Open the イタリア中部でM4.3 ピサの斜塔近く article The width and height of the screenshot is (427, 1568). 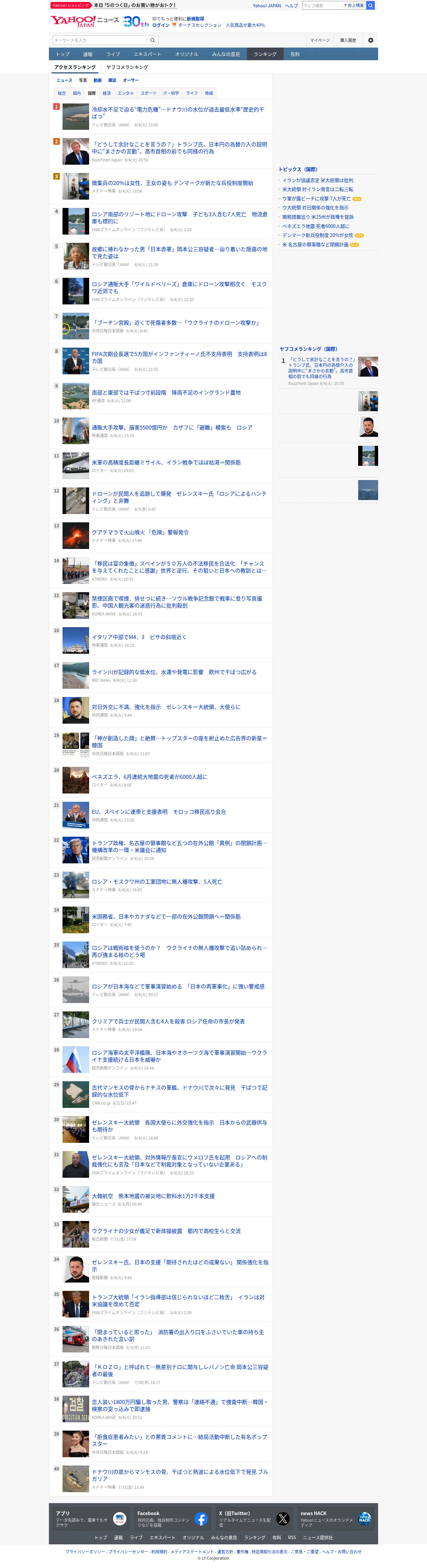click(139, 637)
